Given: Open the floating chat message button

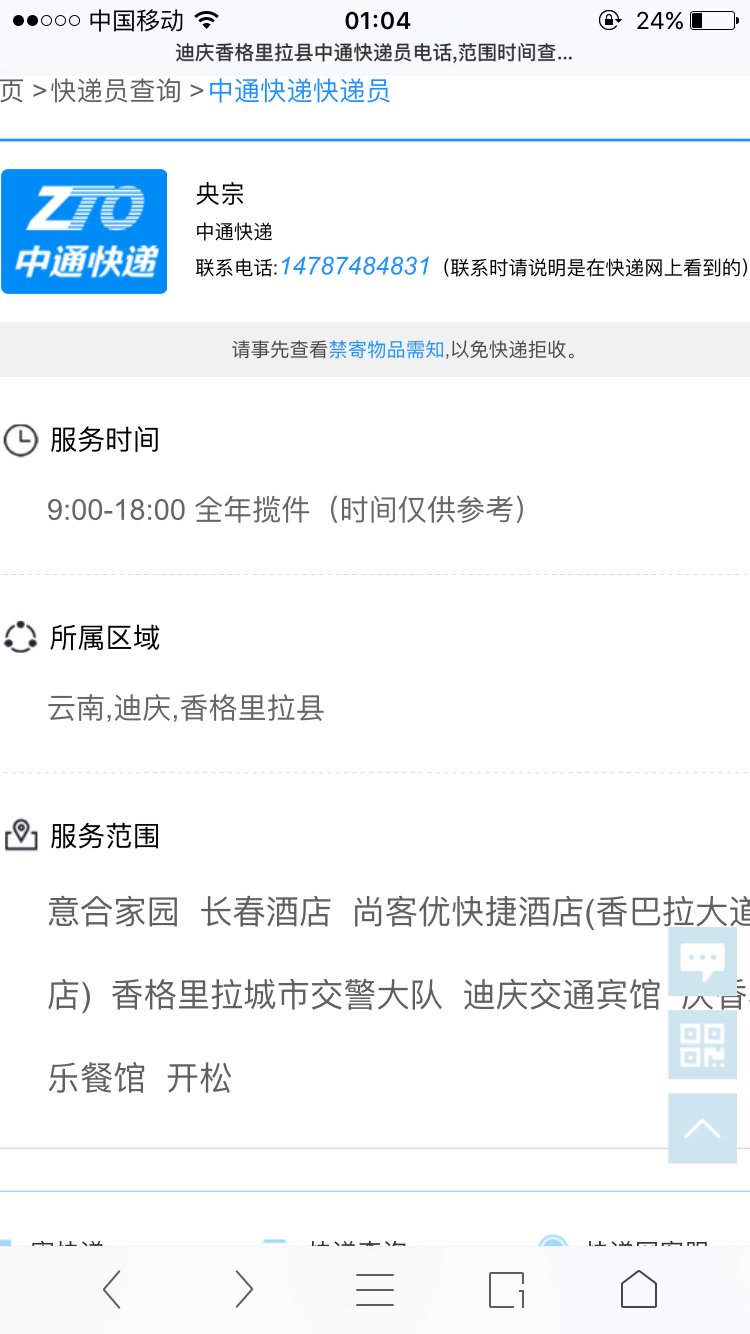Looking at the screenshot, I should pyautogui.click(x=702, y=962).
